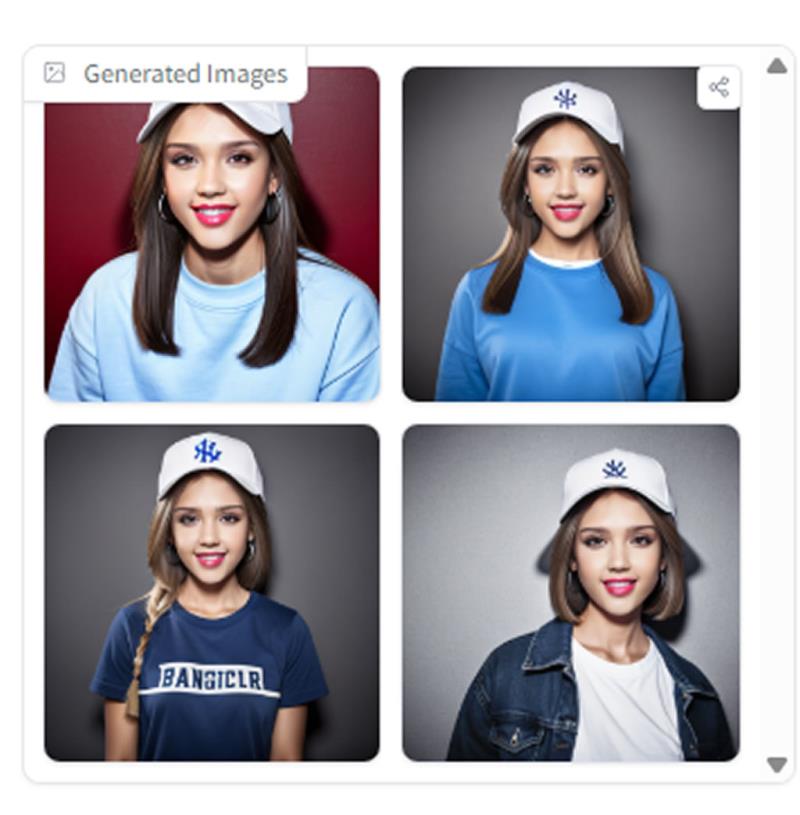800x815 pixels.
Task: Open the image with the red background
Action: click(212, 250)
